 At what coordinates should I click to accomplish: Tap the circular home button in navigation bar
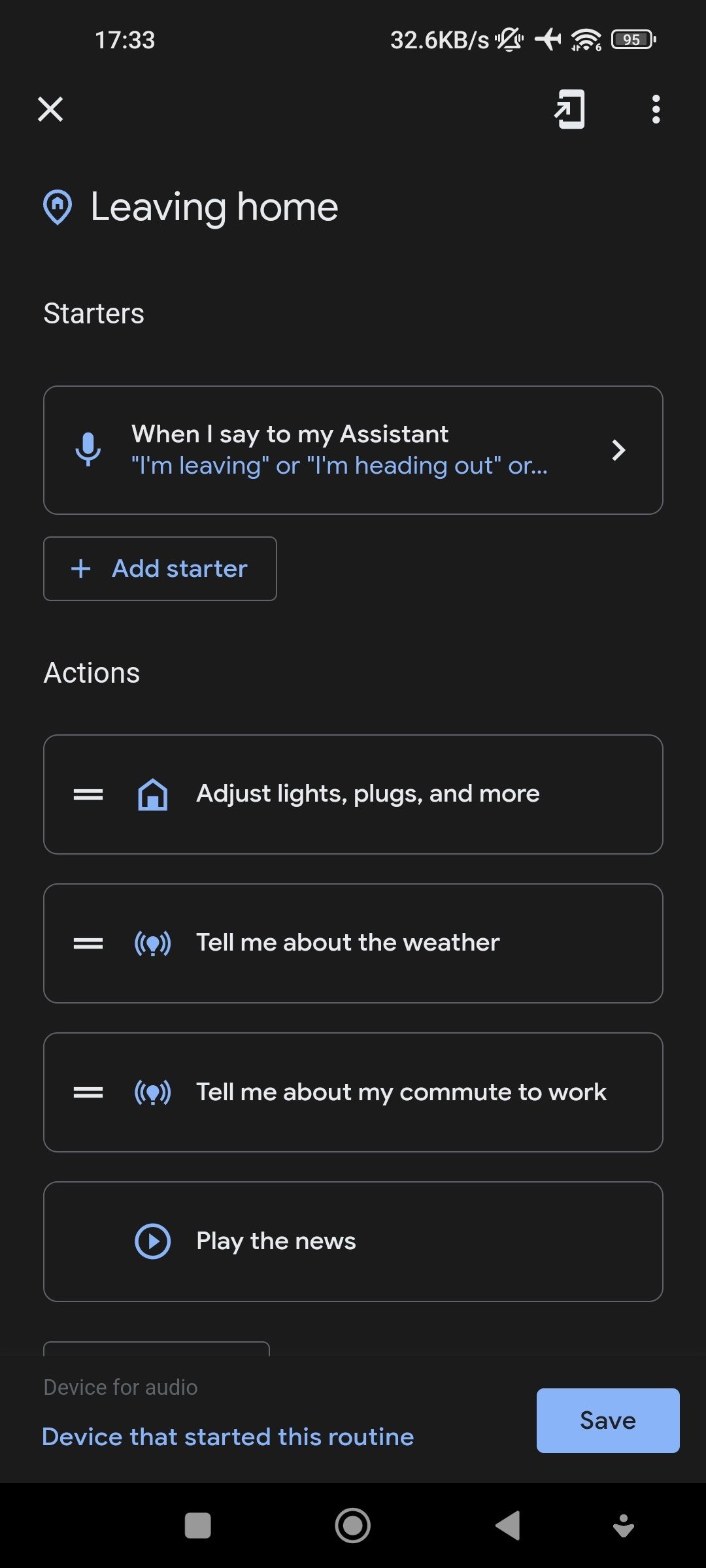tap(353, 1524)
